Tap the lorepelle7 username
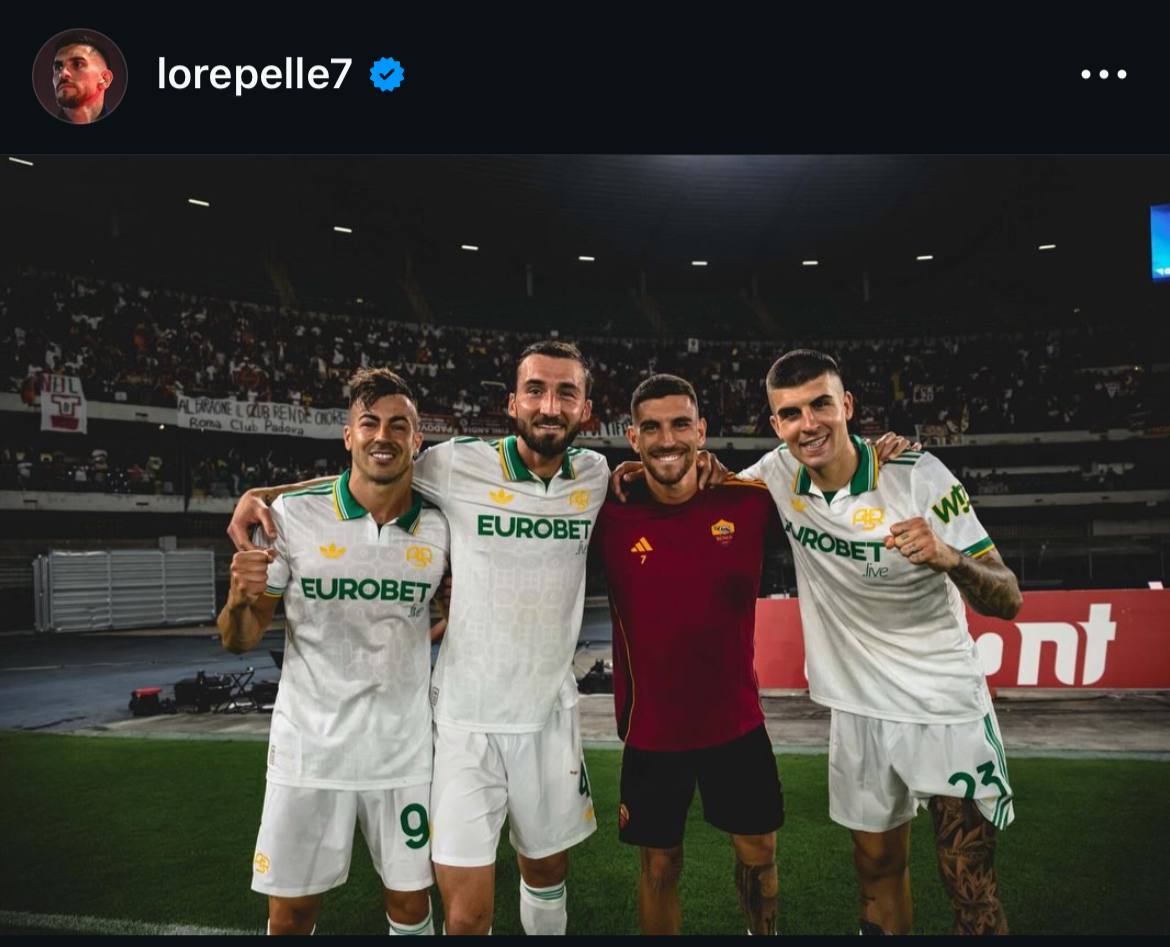 click(x=254, y=74)
